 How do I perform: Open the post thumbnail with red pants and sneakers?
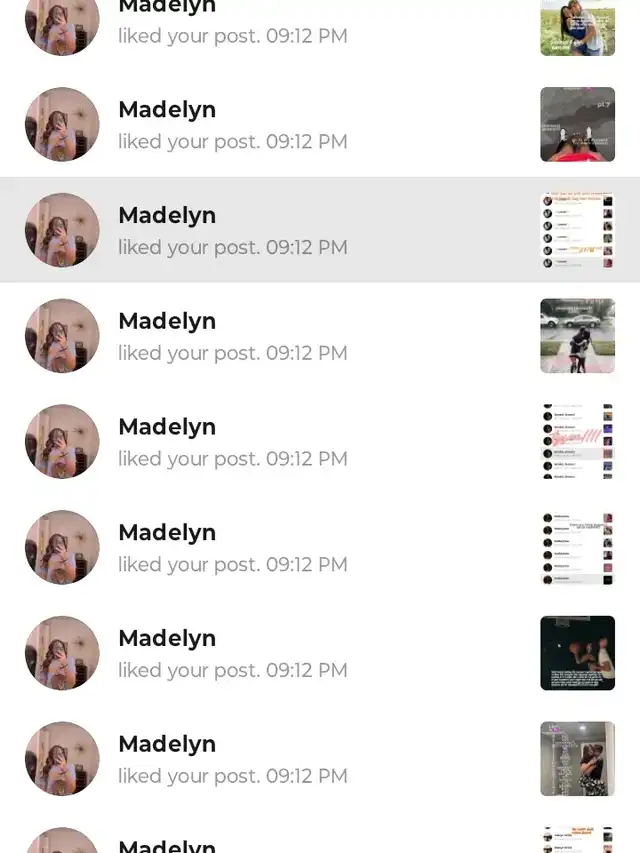[577, 124]
